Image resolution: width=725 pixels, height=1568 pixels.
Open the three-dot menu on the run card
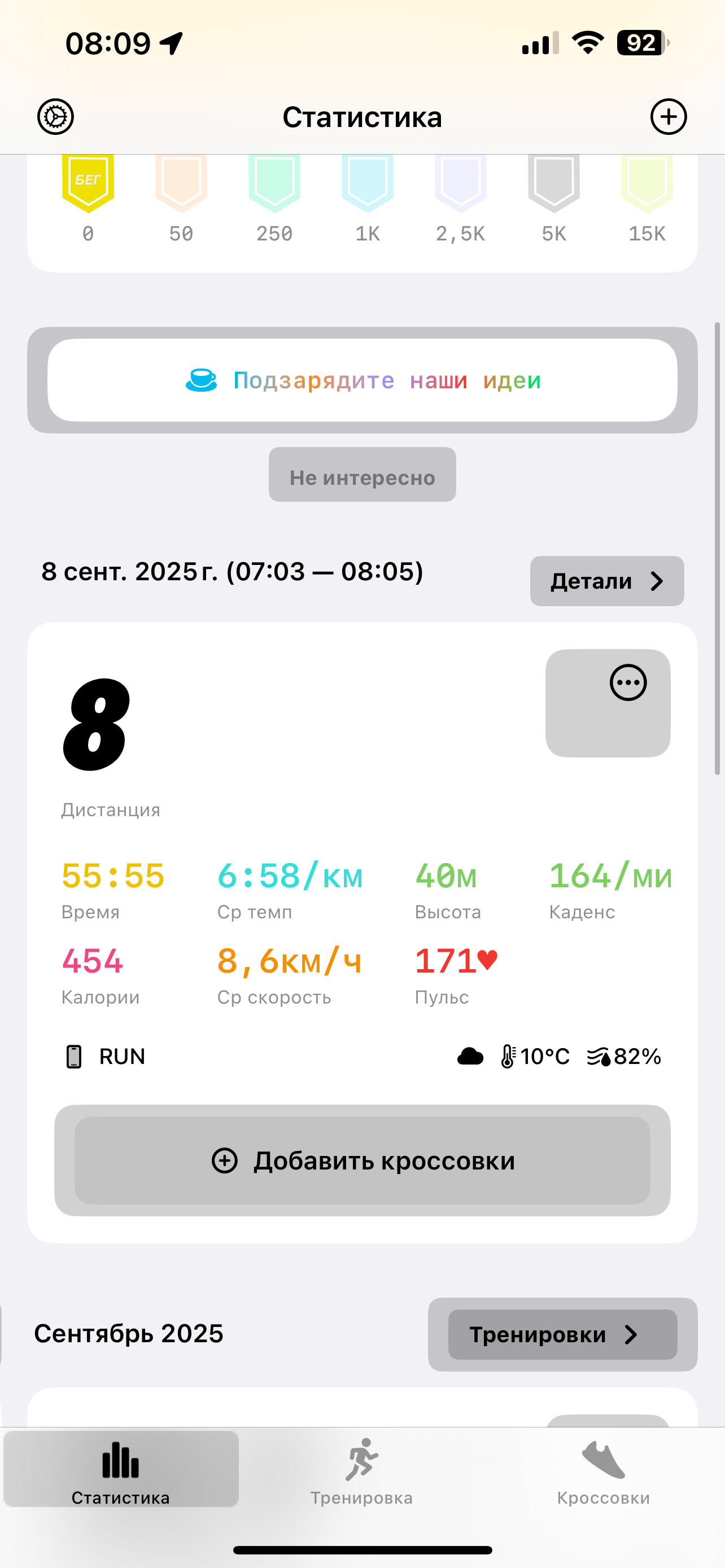(628, 682)
